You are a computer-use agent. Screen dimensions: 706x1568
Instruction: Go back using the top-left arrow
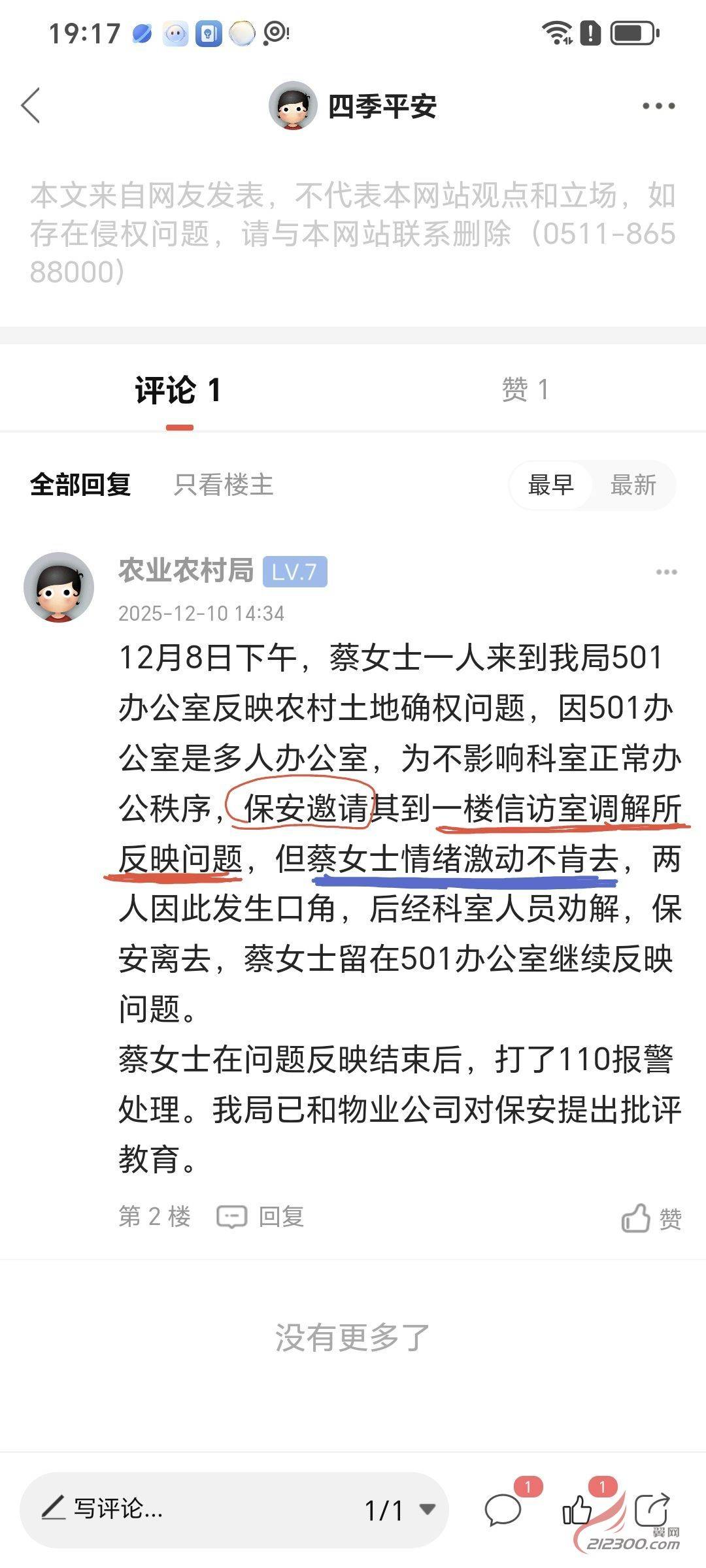click(x=31, y=105)
